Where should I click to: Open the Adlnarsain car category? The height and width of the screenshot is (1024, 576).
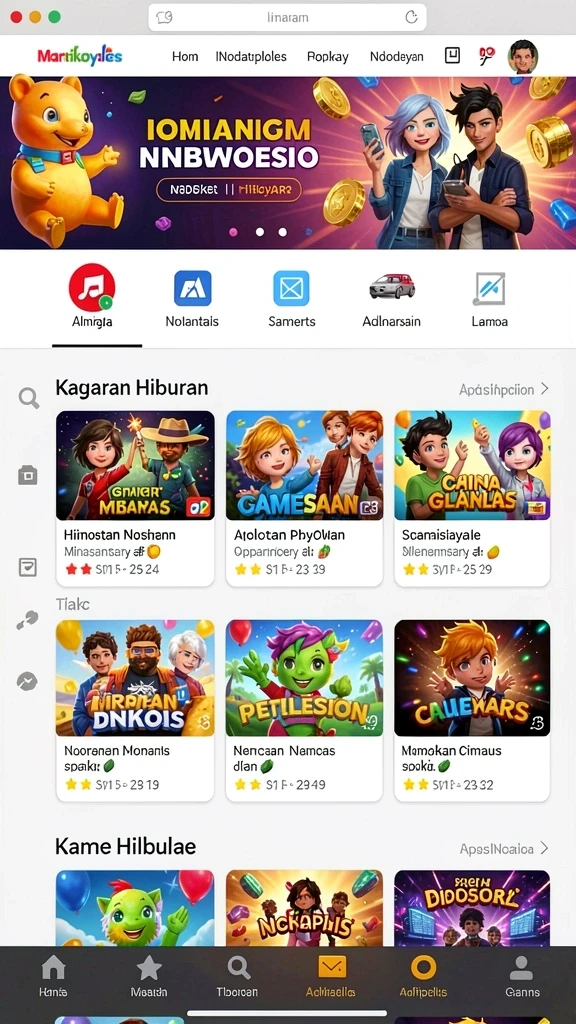[x=391, y=298]
